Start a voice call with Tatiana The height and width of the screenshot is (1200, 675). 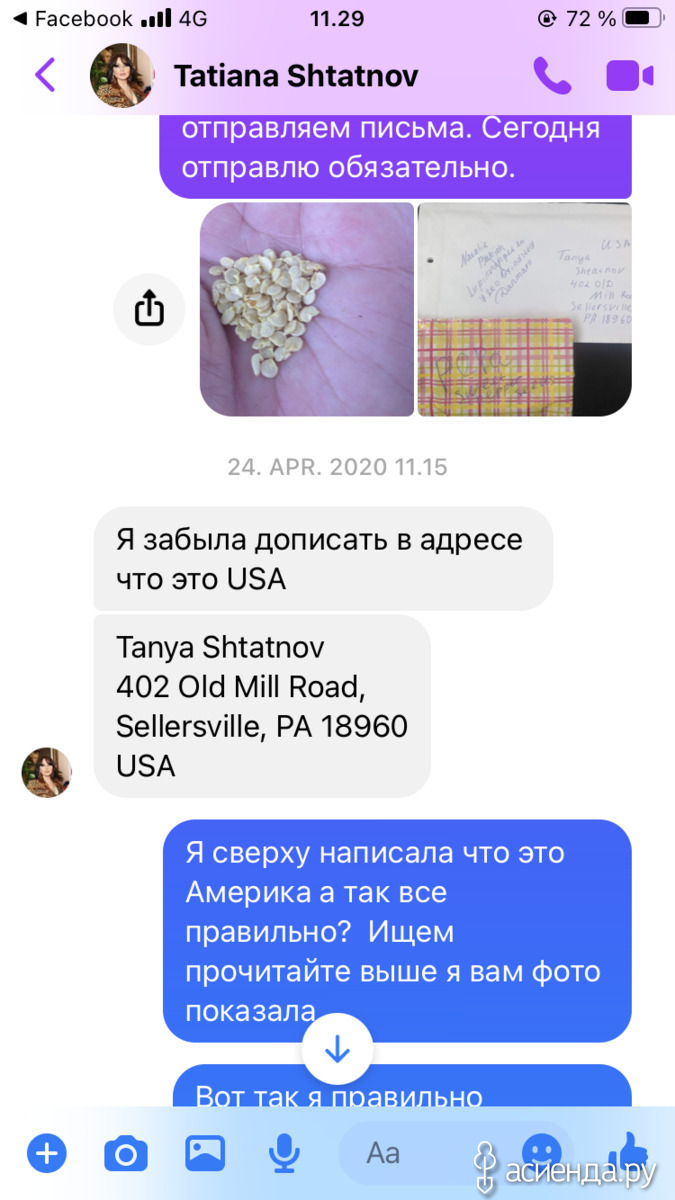[551, 75]
